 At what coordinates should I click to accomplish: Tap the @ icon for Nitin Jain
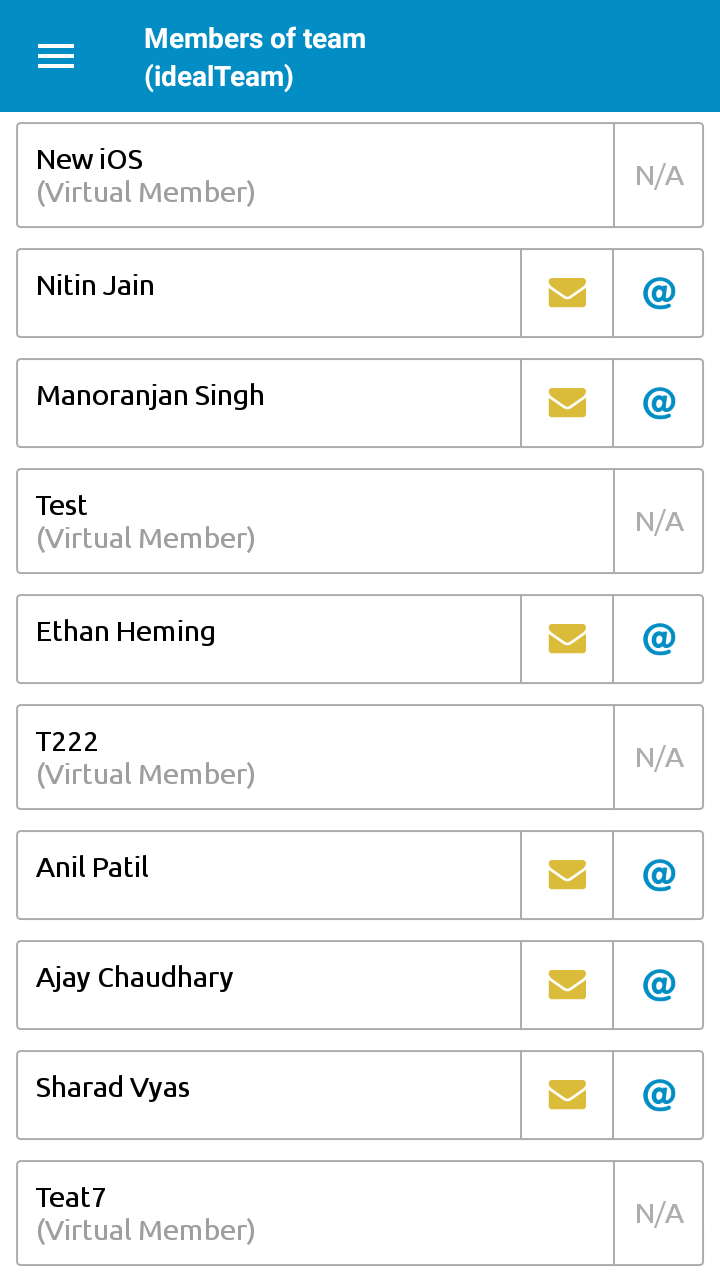(x=659, y=293)
